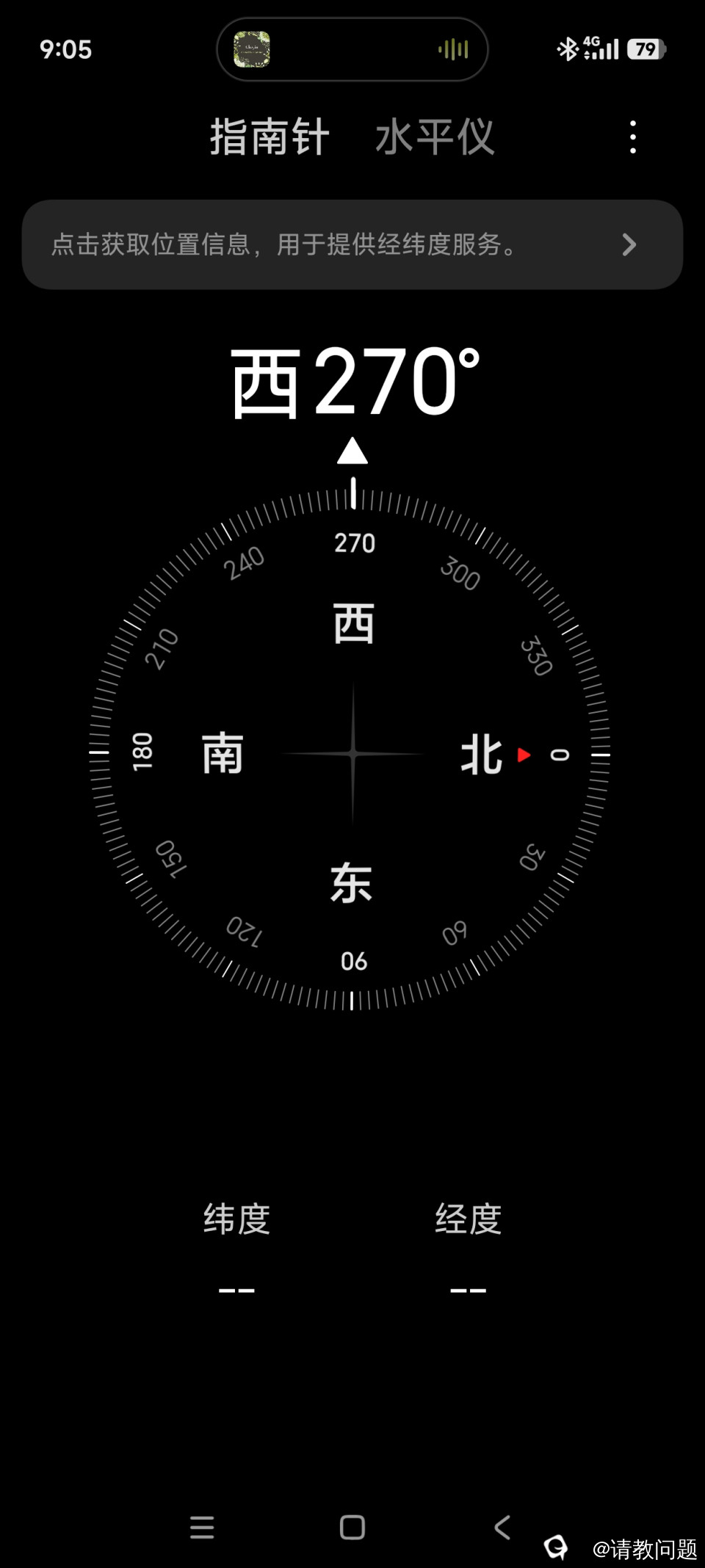Tap the banner to get location info
The image size is (705, 1568).
294,245
